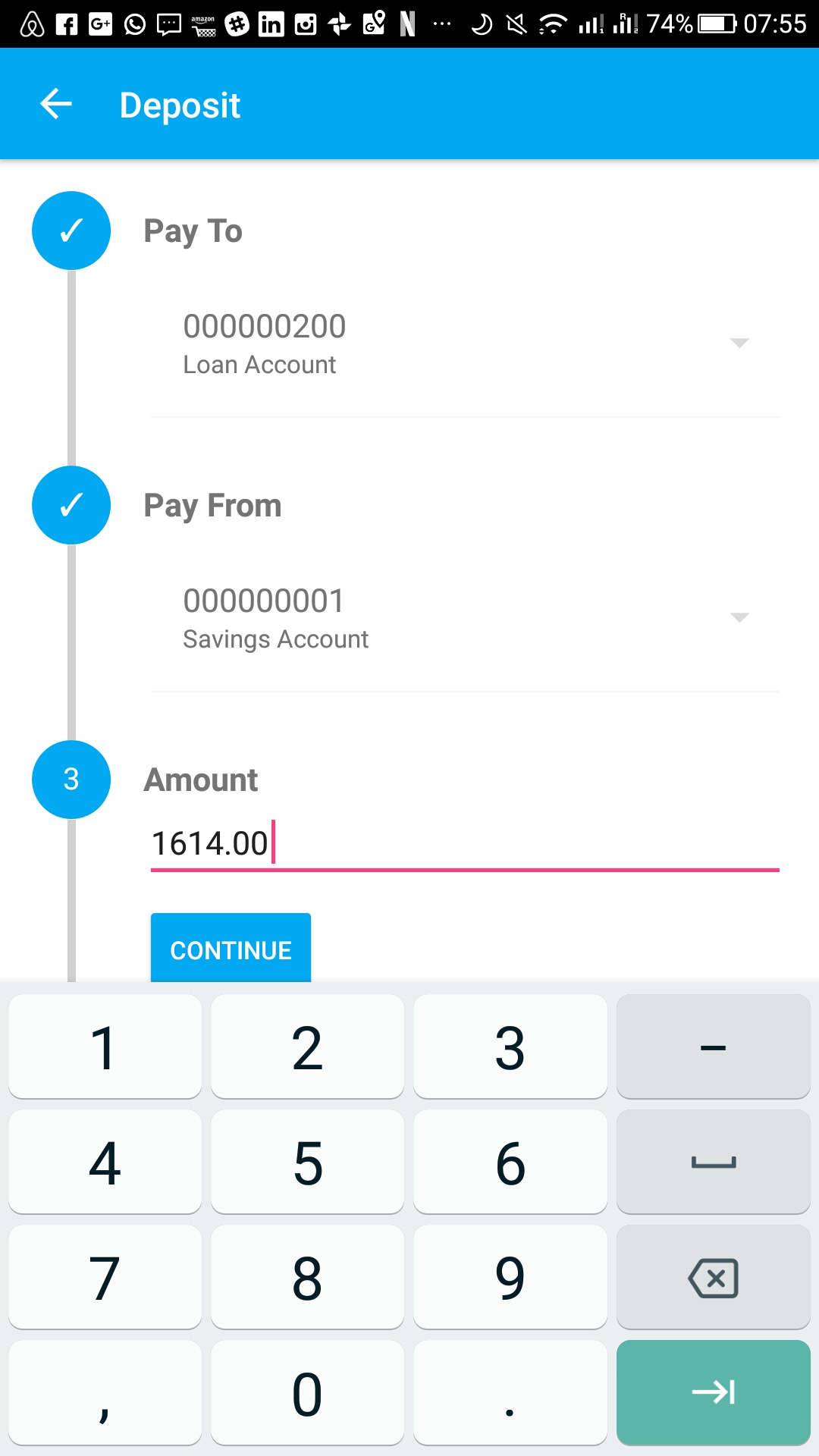Click the back arrow in the Deposit header
The image size is (819, 1456).
[55, 104]
